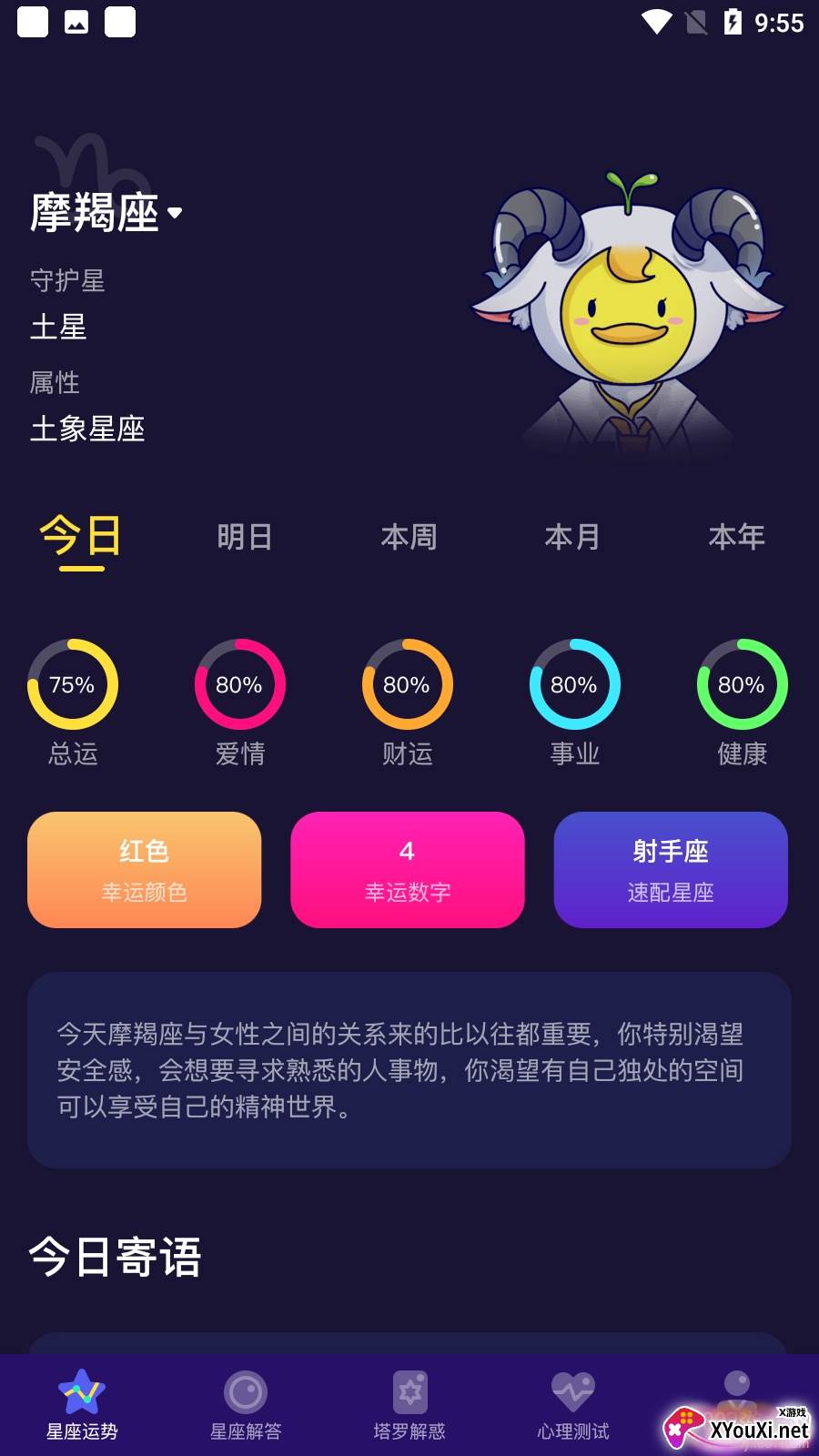Open 星座解答 in bottom navigation
Viewport: 819px width, 1456px height.
[x=246, y=1405]
